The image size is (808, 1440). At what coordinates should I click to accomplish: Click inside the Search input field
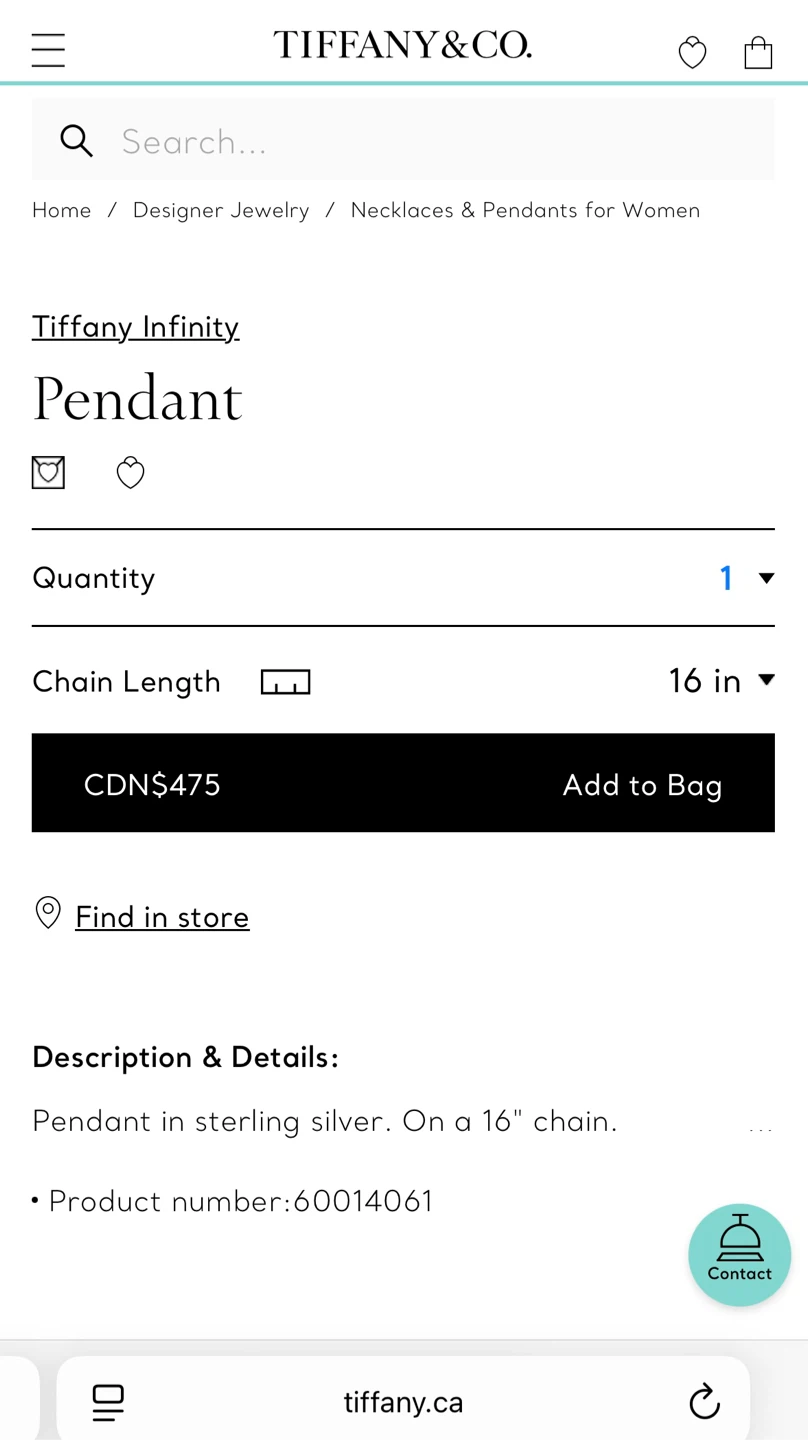(300, 141)
